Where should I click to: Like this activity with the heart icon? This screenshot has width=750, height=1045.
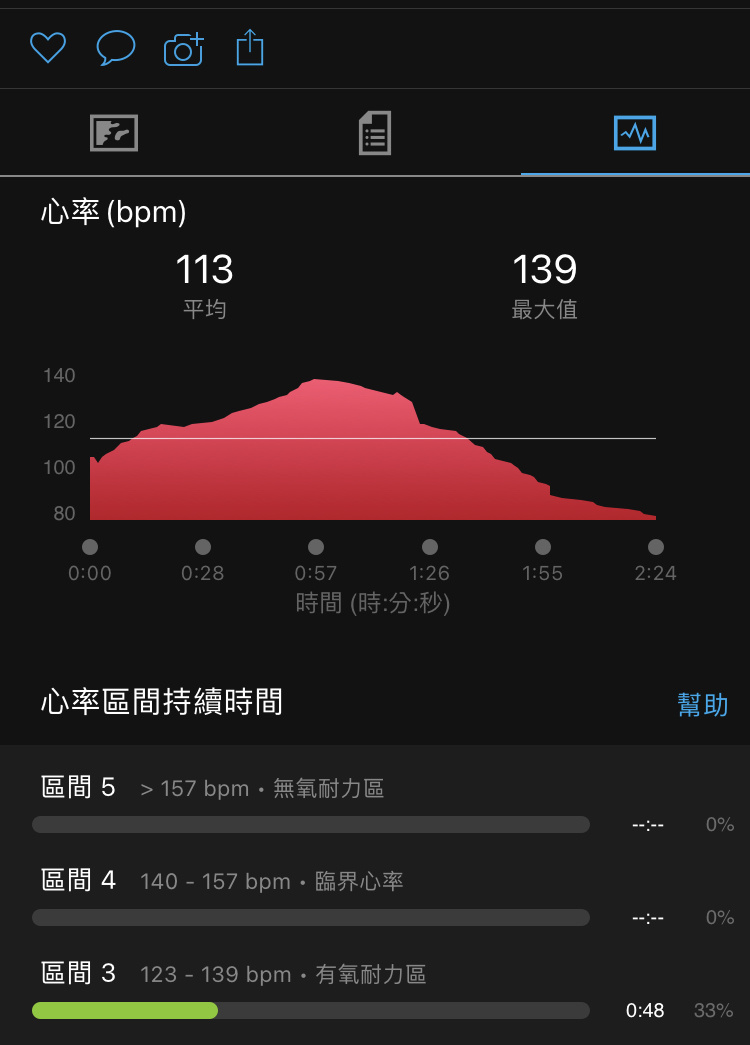click(47, 48)
